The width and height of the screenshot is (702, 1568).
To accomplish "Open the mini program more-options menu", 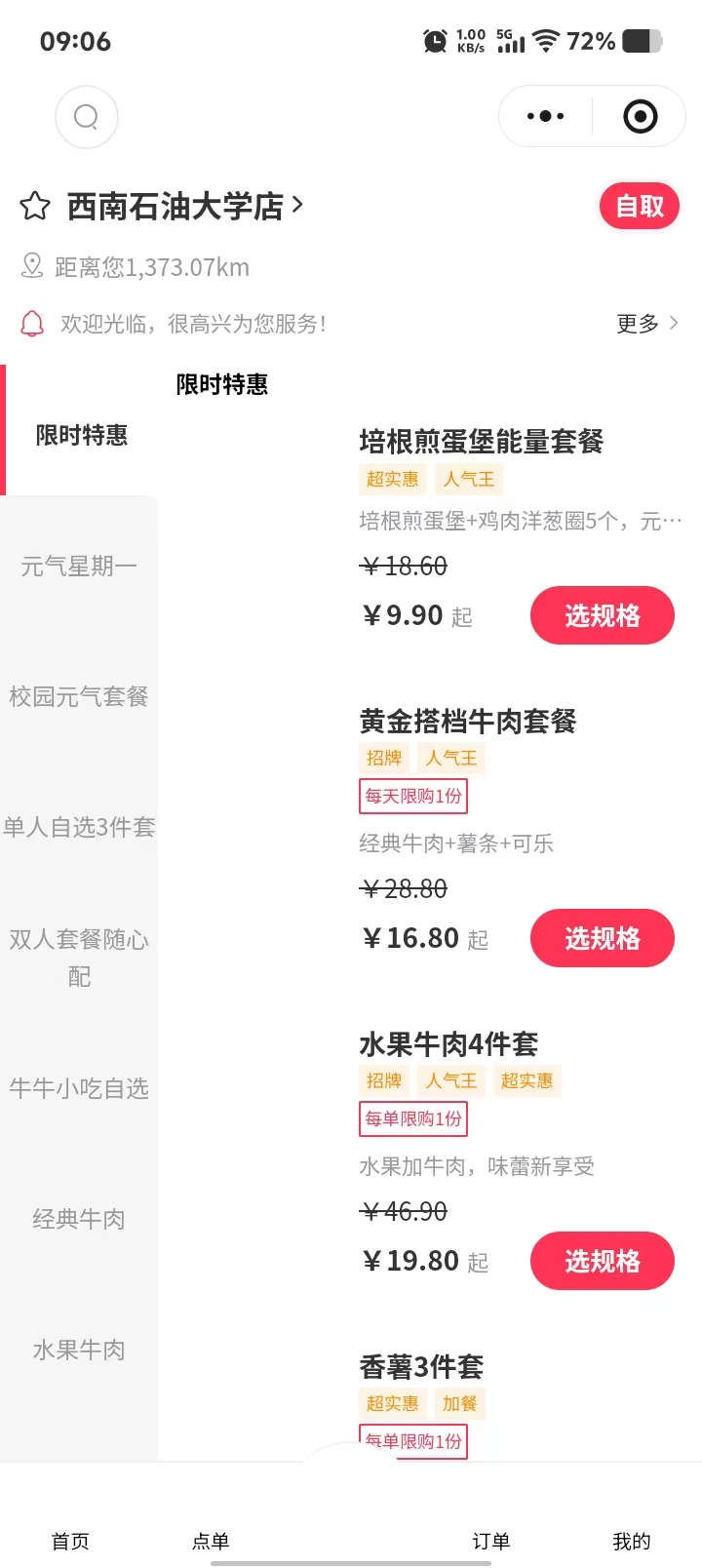I will tap(545, 117).
